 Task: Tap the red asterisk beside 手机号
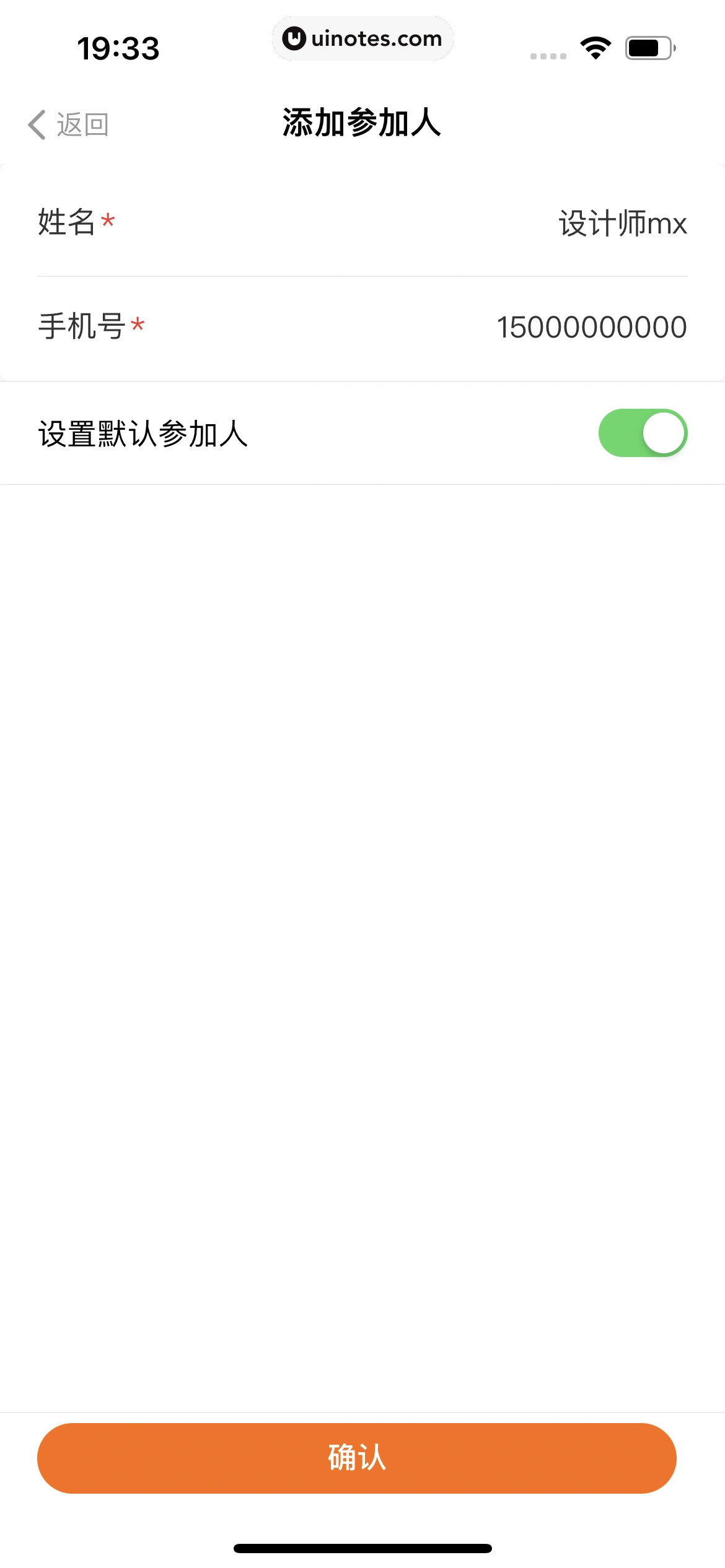click(138, 324)
